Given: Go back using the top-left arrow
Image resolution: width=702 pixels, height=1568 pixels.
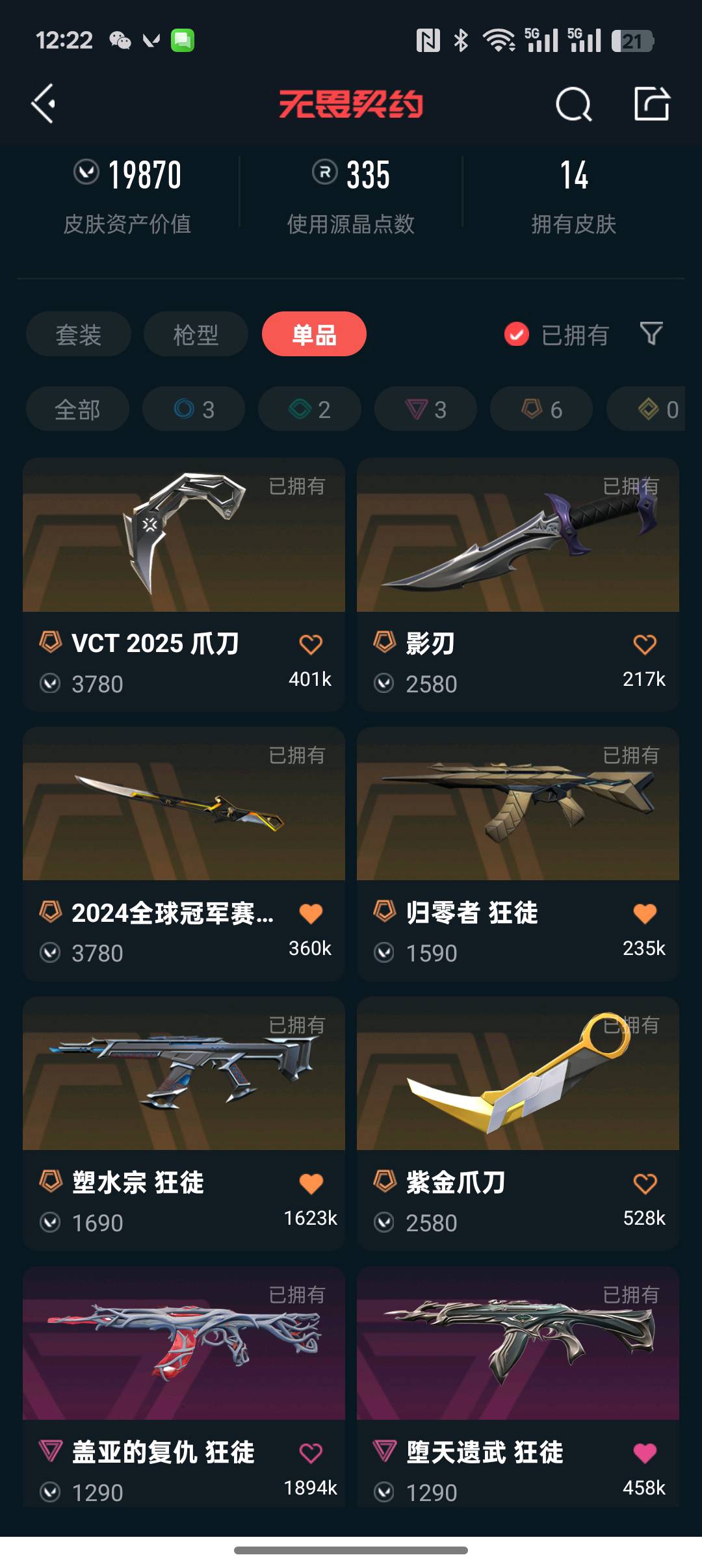Looking at the screenshot, I should [x=43, y=104].
